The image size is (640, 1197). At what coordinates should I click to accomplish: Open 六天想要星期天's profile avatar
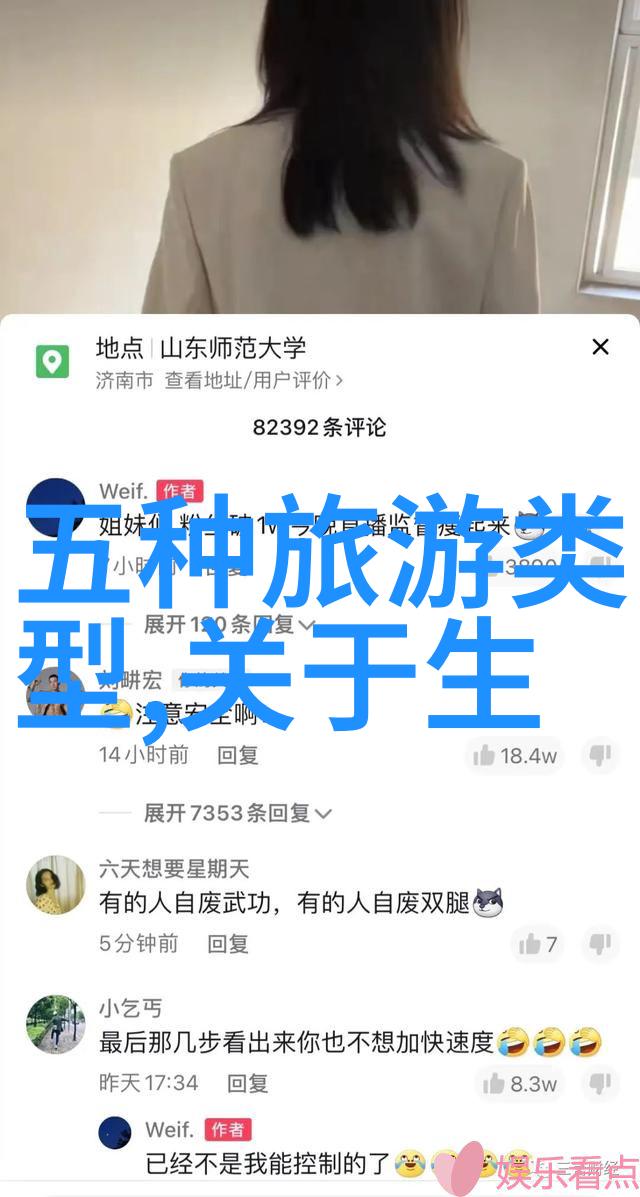pos(56,884)
